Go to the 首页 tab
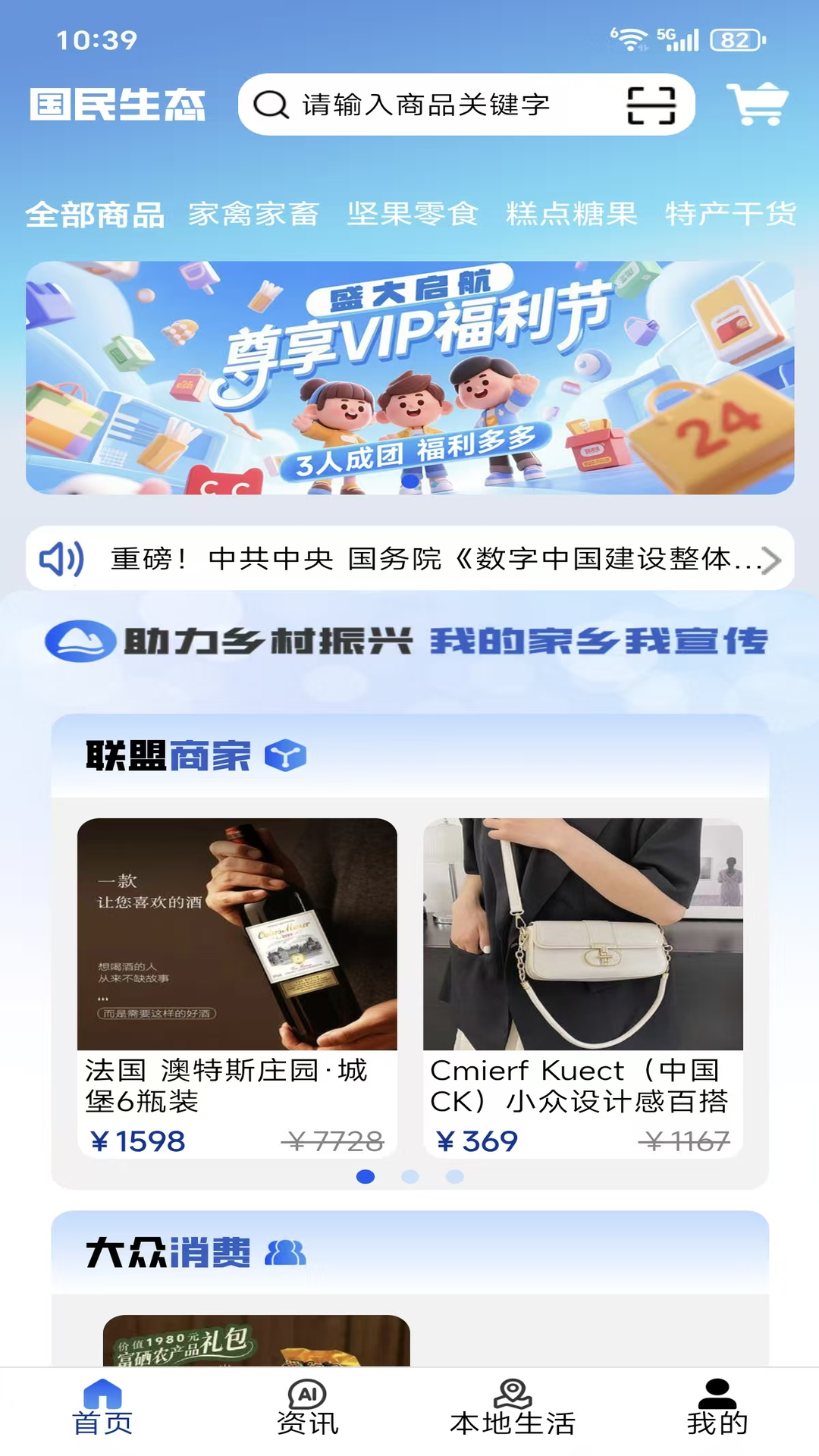 coord(102,1409)
